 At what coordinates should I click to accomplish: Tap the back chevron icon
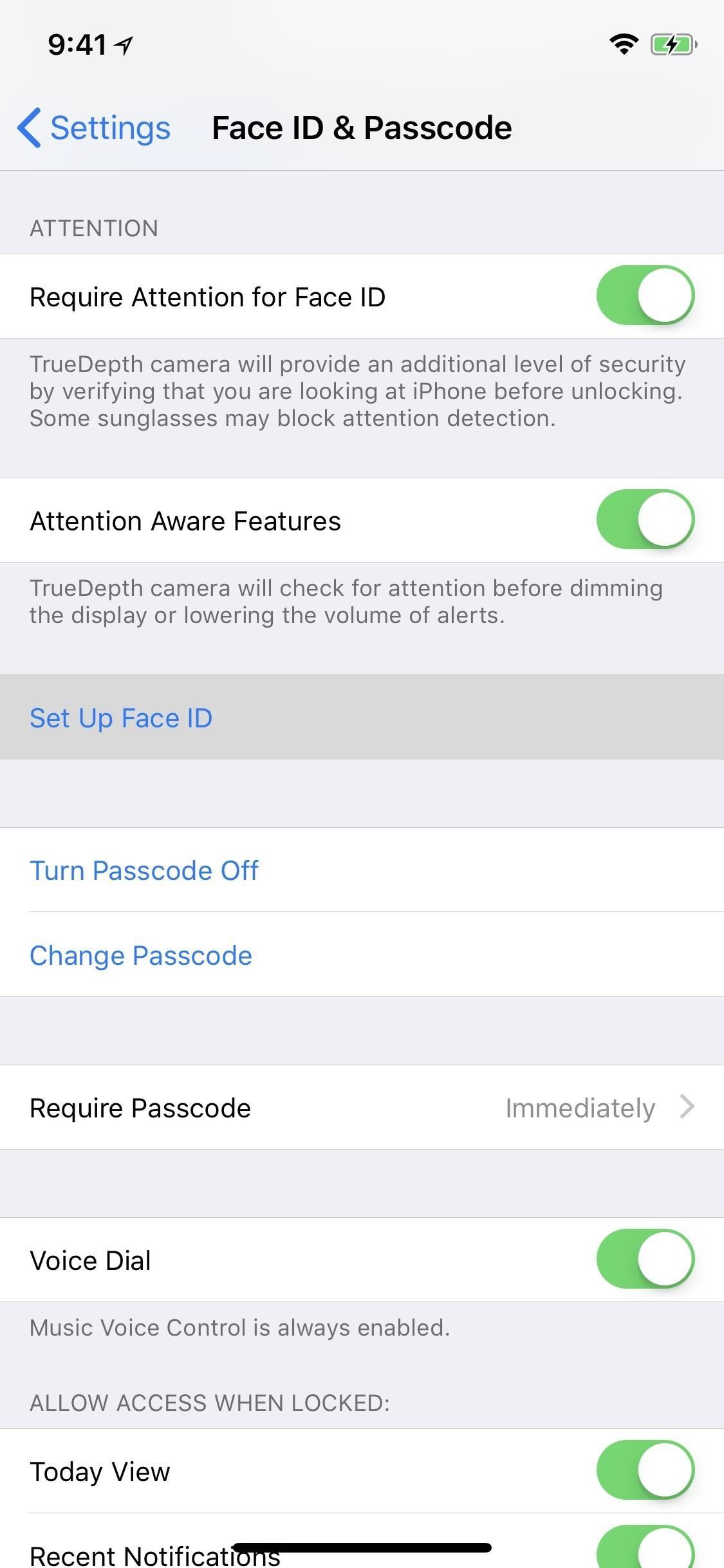[30, 127]
